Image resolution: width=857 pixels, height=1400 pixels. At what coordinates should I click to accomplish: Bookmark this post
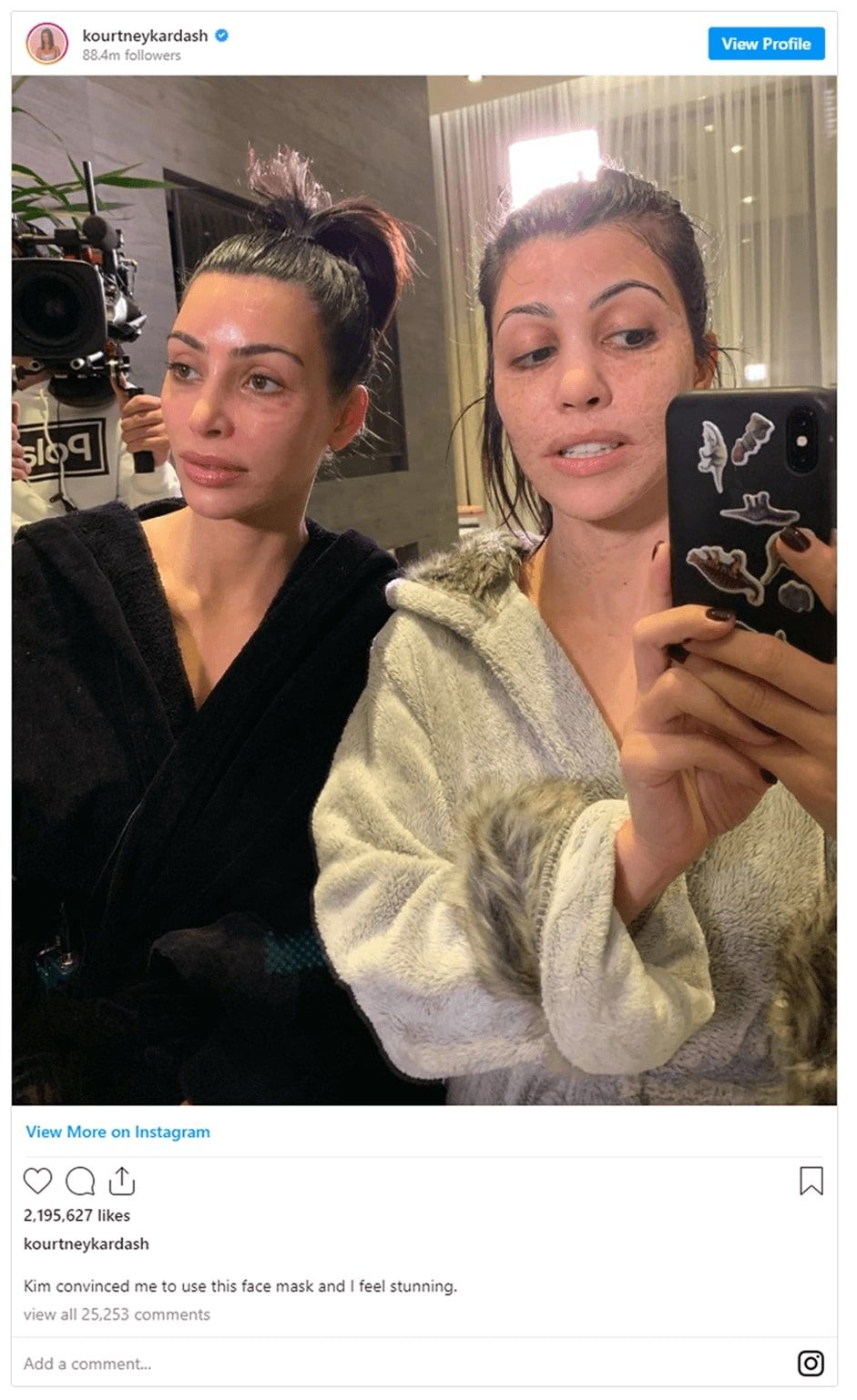click(811, 1181)
